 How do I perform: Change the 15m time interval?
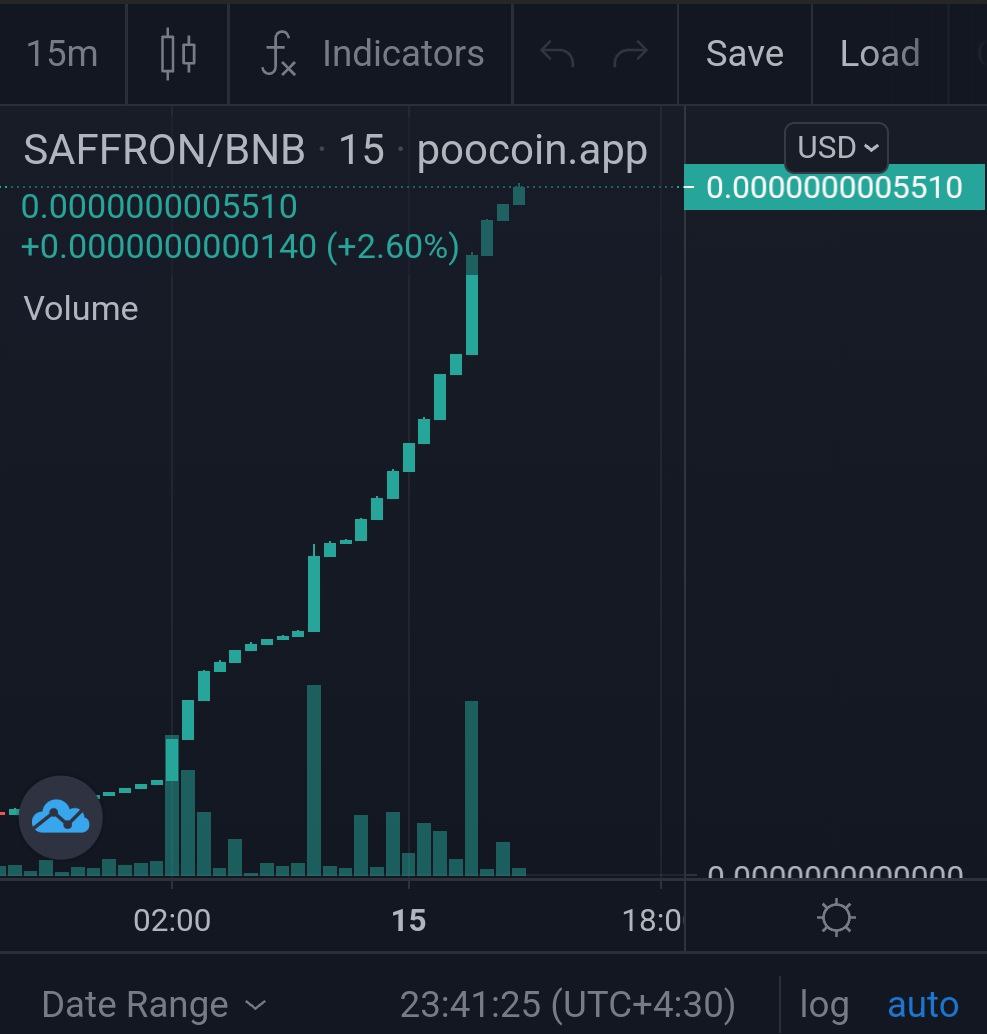[62, 54]
